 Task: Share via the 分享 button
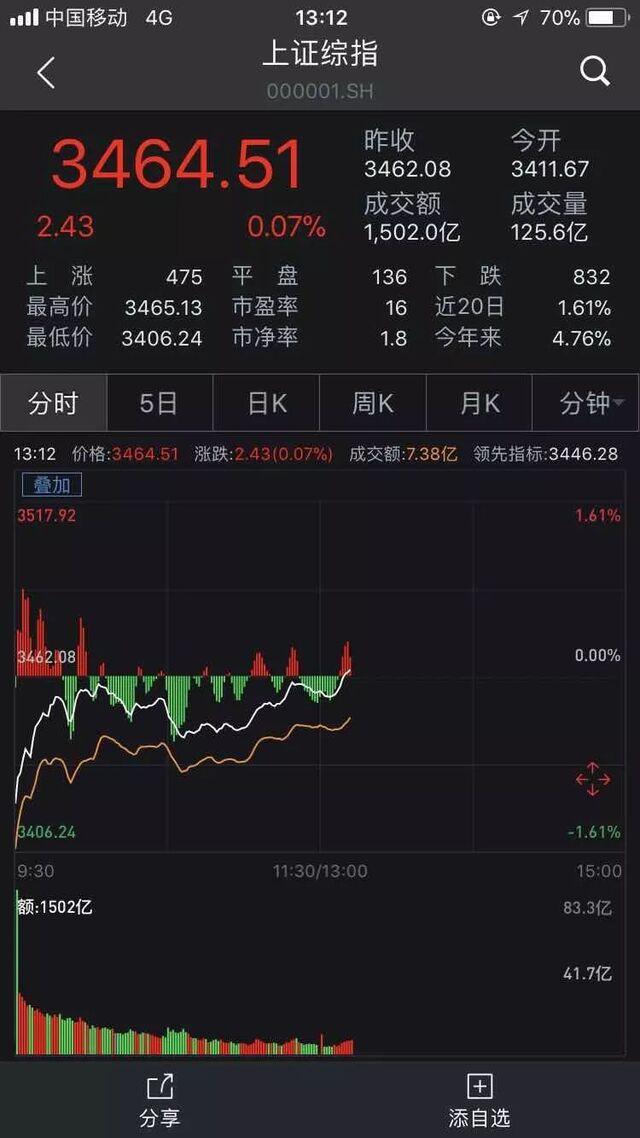(x=160, y=1100)
